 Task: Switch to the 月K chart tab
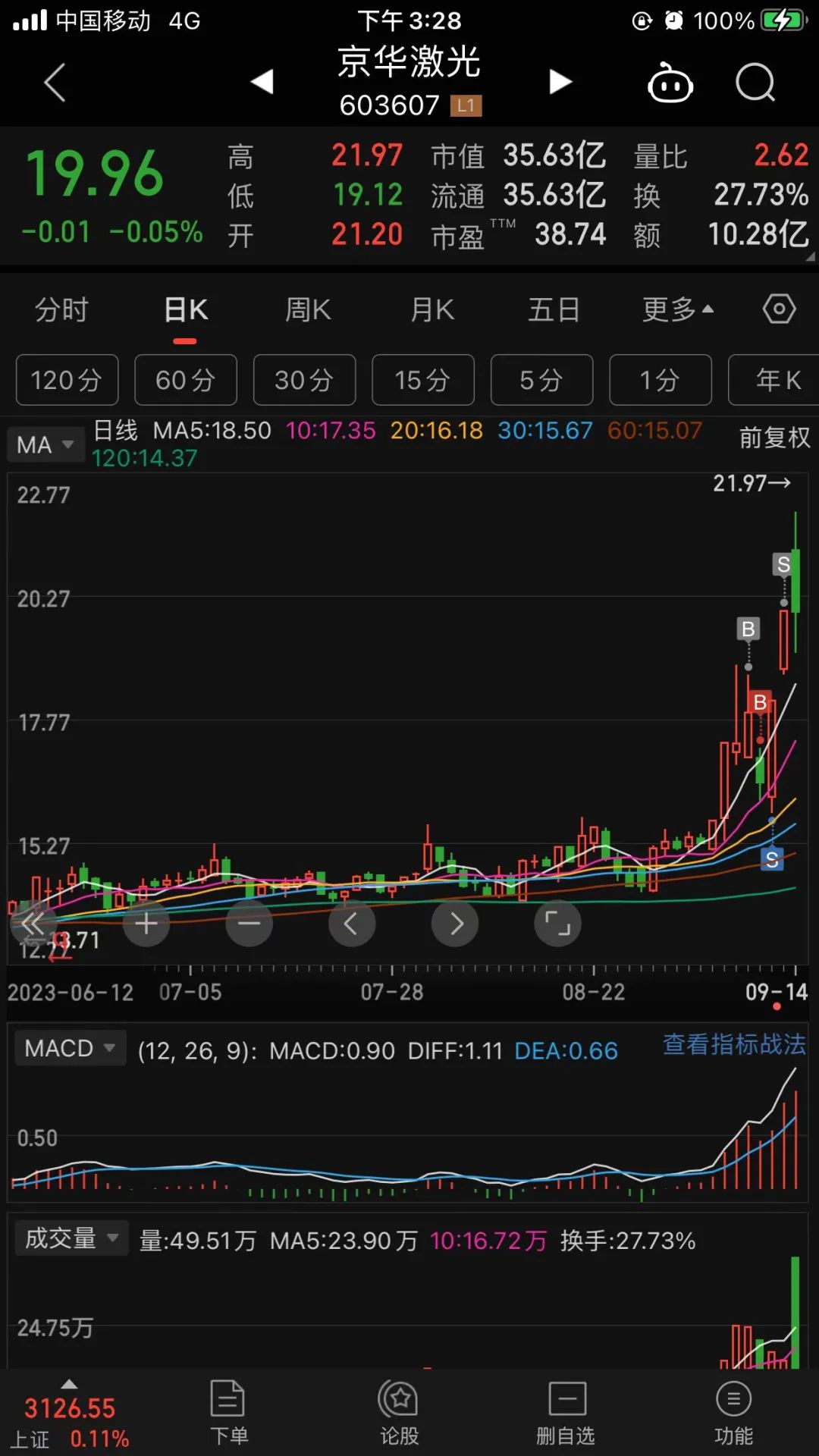[432, 310]
